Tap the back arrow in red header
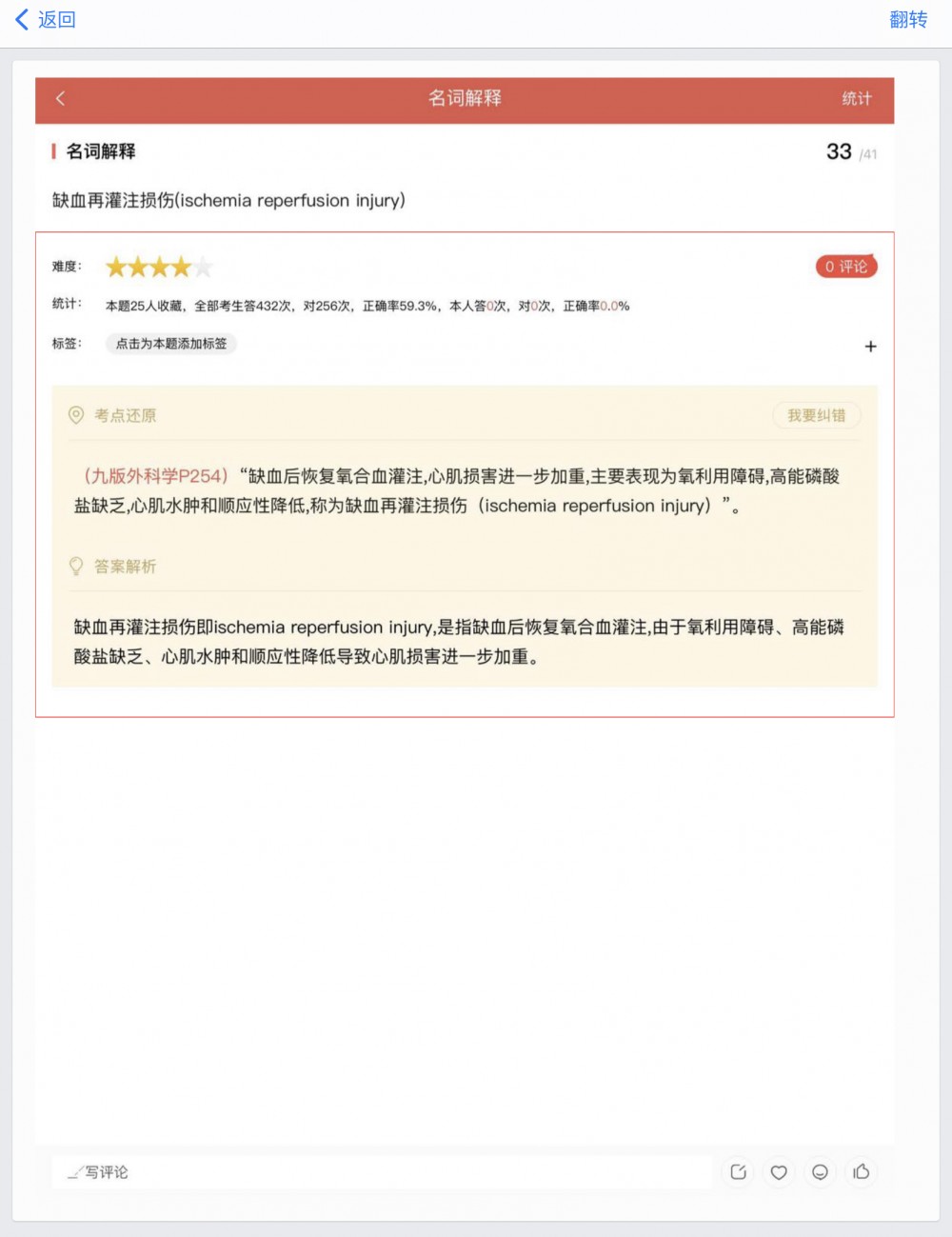This screenshot has width=952, height=1237. coord(61,98)
